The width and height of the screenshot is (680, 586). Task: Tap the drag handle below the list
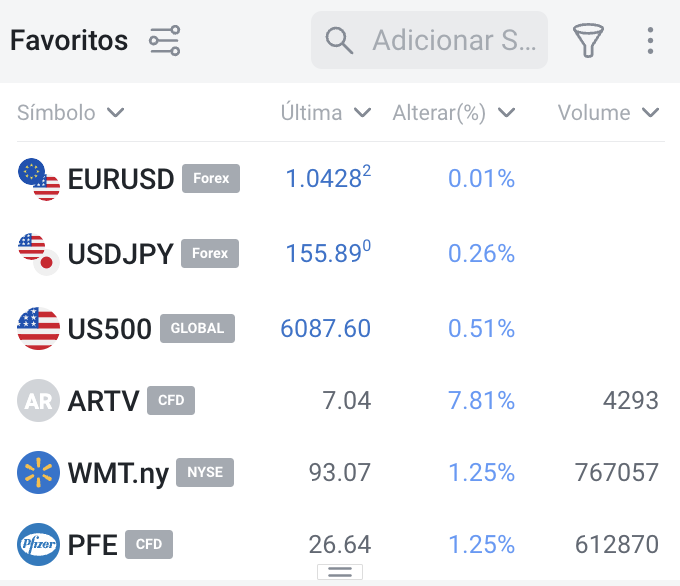point(340,572)
